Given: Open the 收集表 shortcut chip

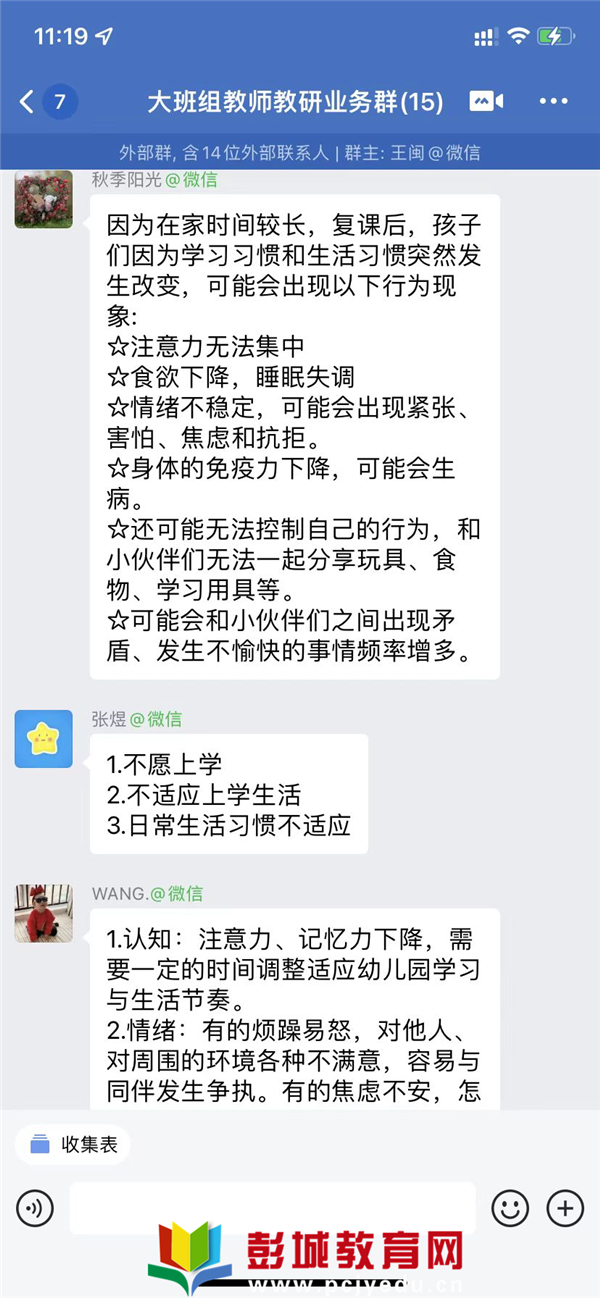Looking at the screenshot, I should coord(73,1145).
